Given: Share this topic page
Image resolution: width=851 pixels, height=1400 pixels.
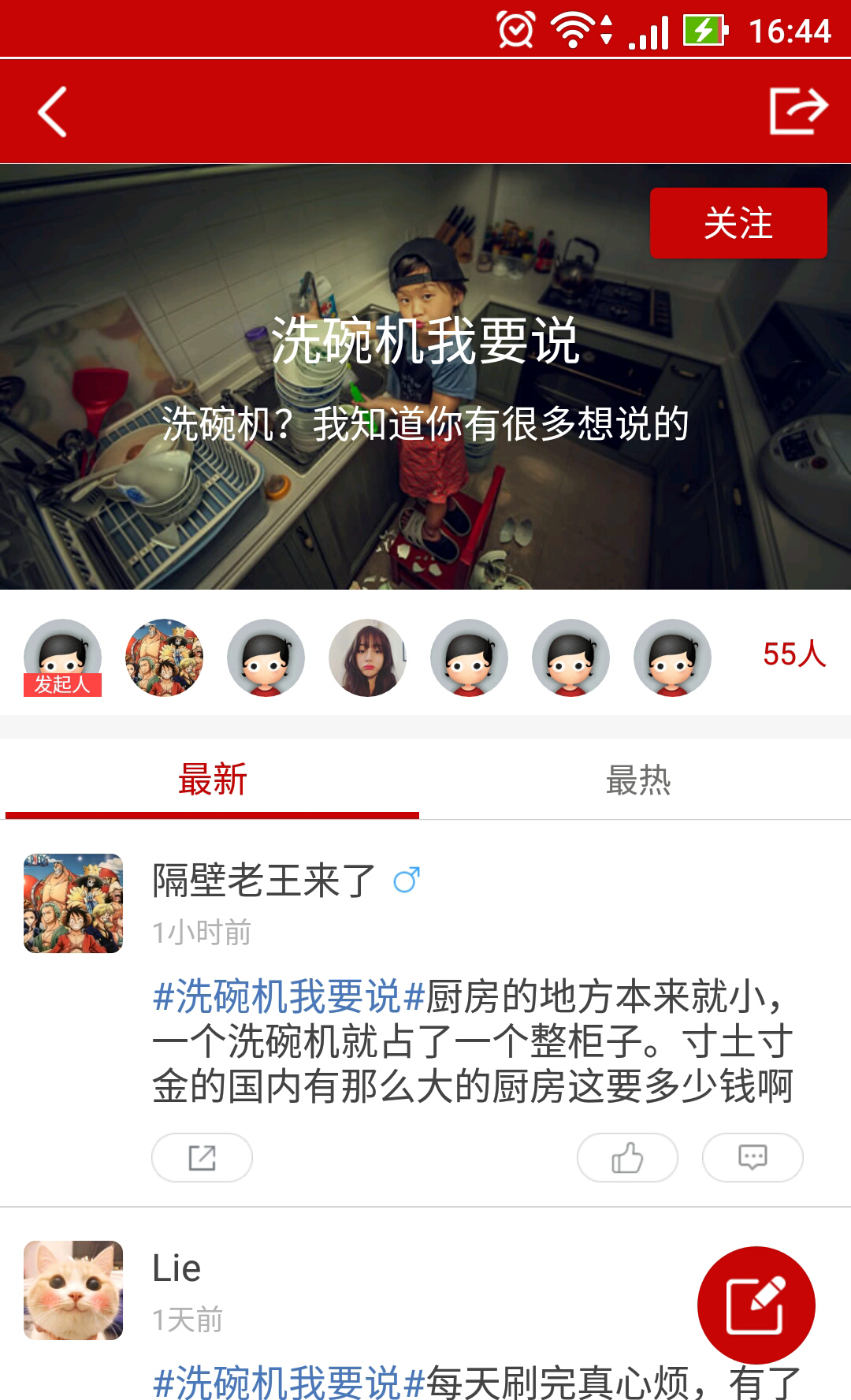Looking at the screenshot, I should tap(797, 111).
